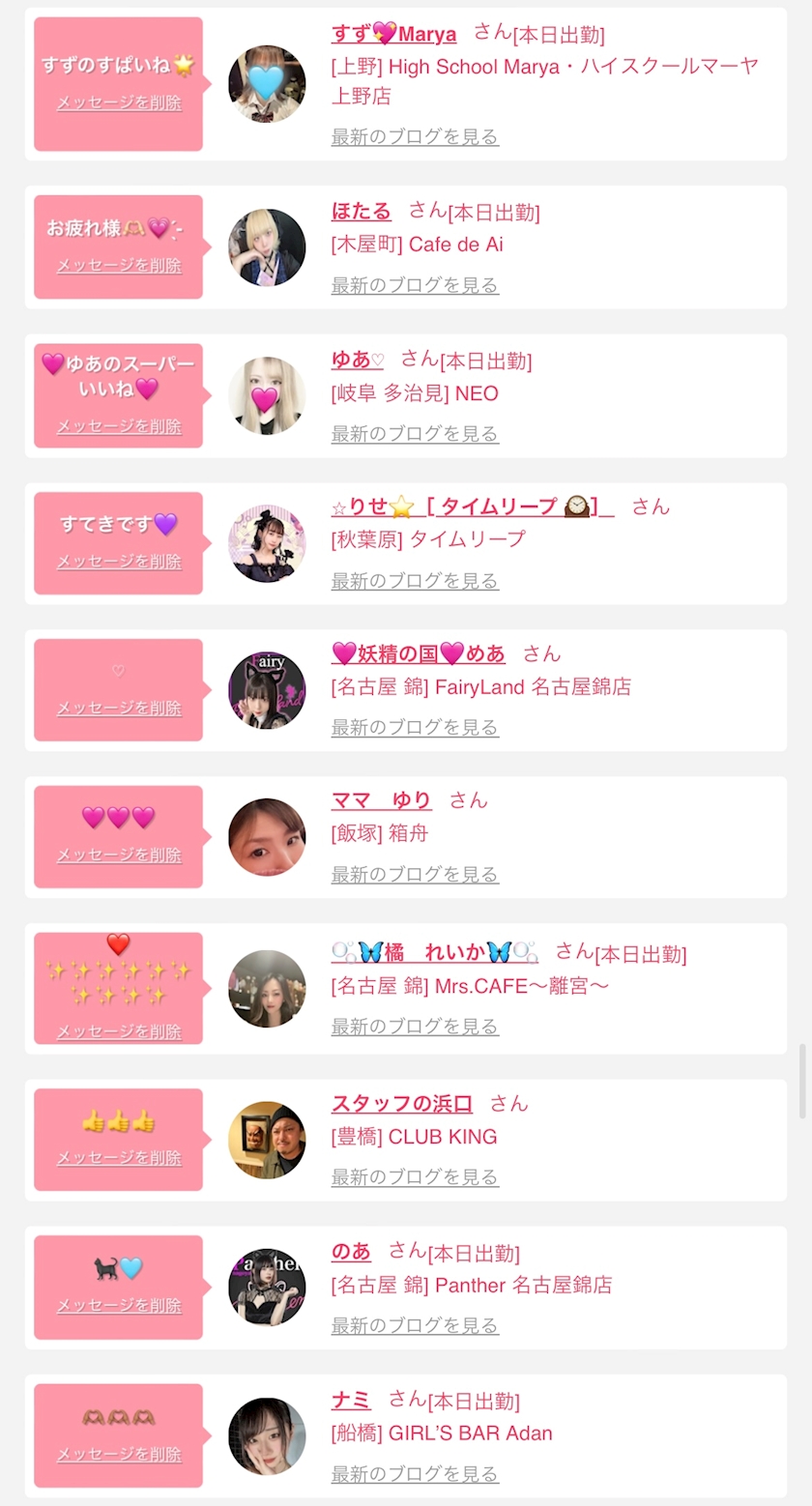812x1506 pixels.
Task: Delete the message sent to 橘 れいか
Action: click(119, 1030)
